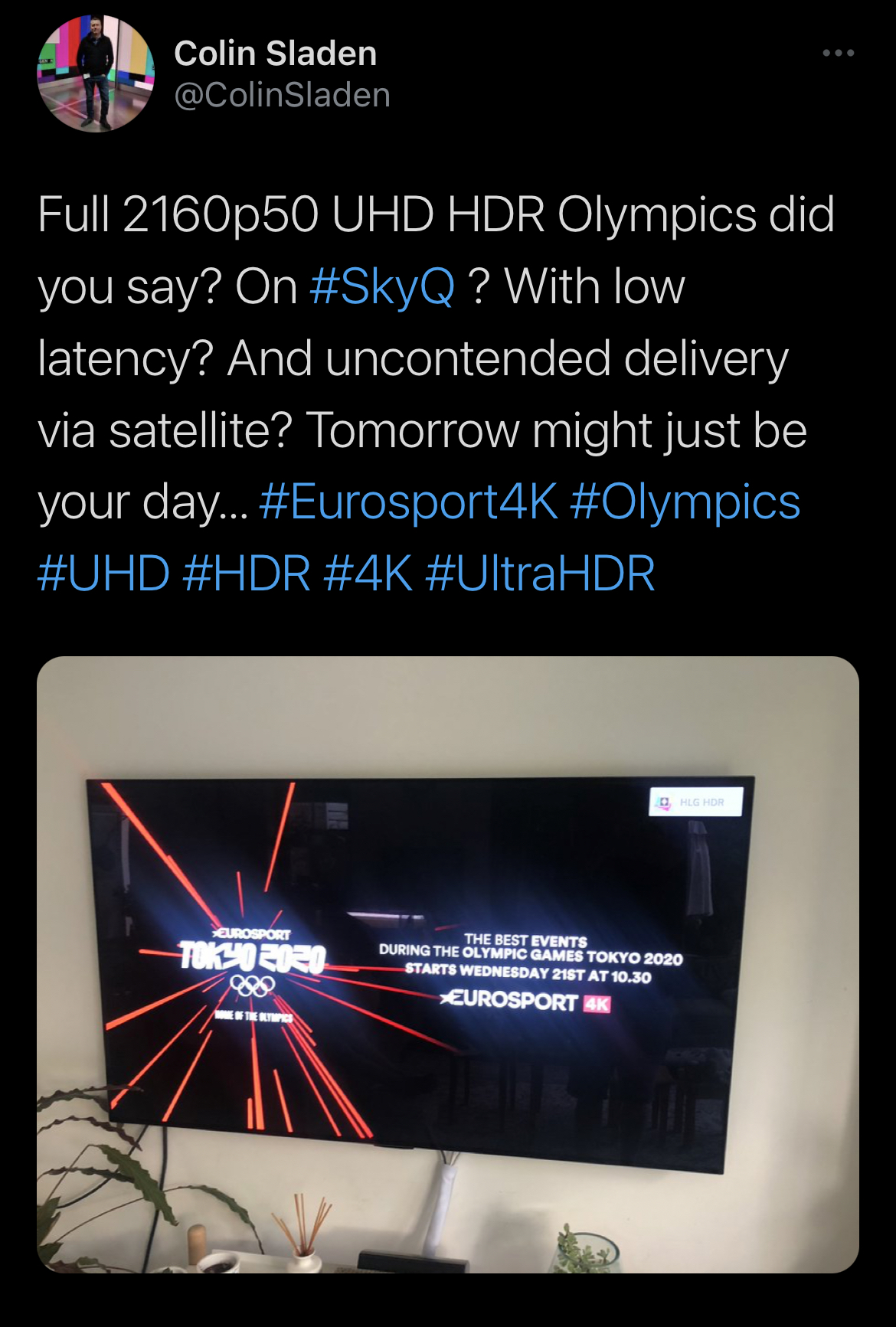Viewport: 896px width, 1327px height.
Task: Open the #UHD hashtag
Action: coord(103,574)
